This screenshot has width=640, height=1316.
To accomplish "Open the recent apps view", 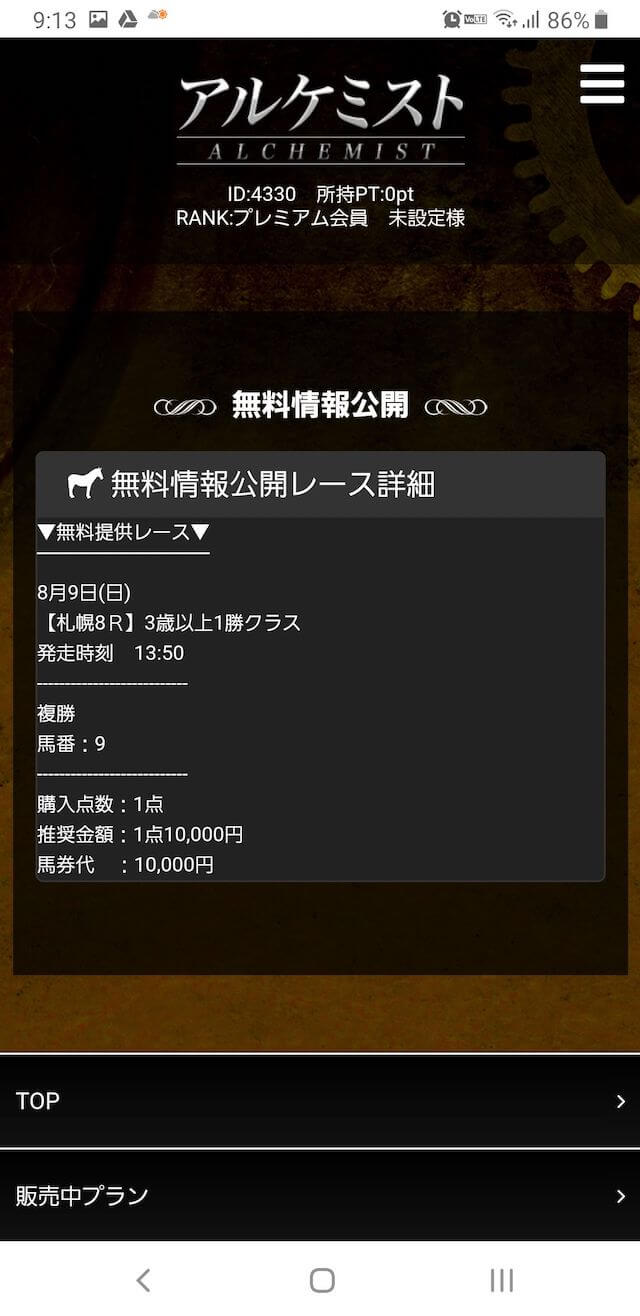I will coord(501,1280).
